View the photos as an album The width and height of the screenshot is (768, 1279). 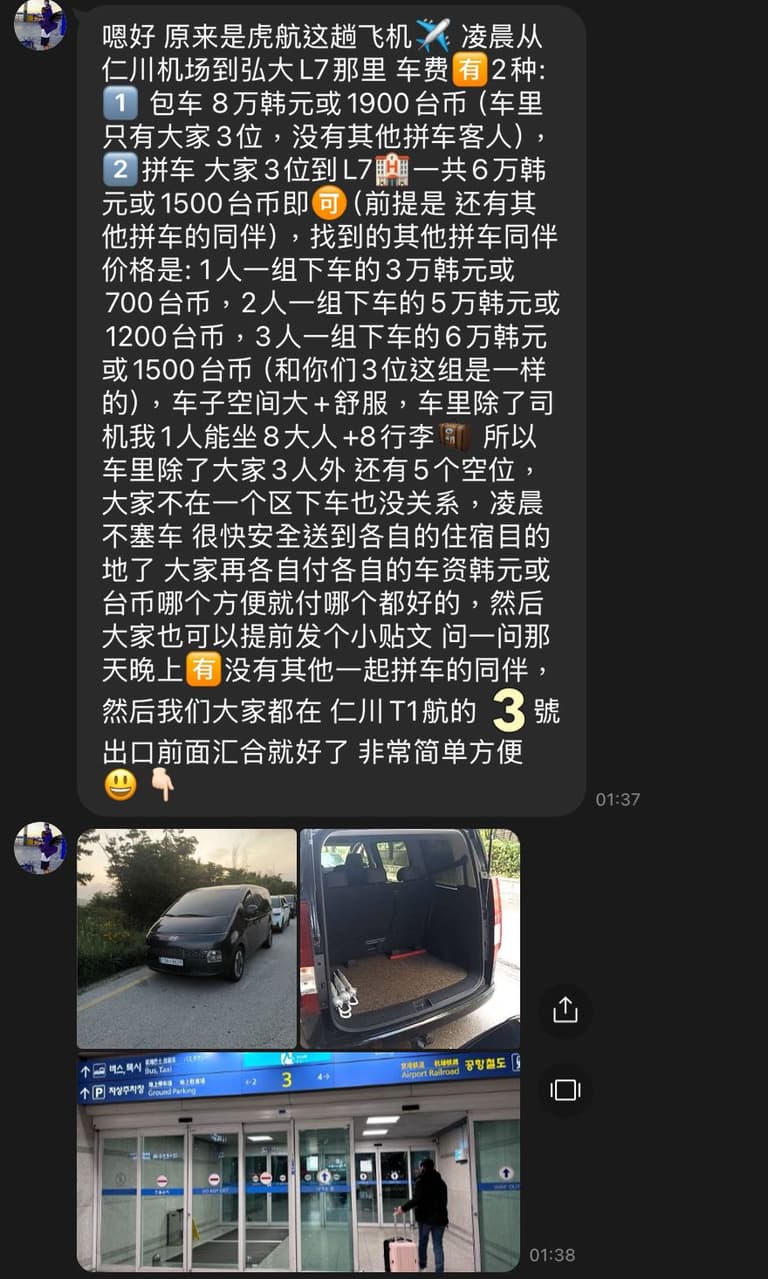pyautogui.click(x=565, y=1089)
